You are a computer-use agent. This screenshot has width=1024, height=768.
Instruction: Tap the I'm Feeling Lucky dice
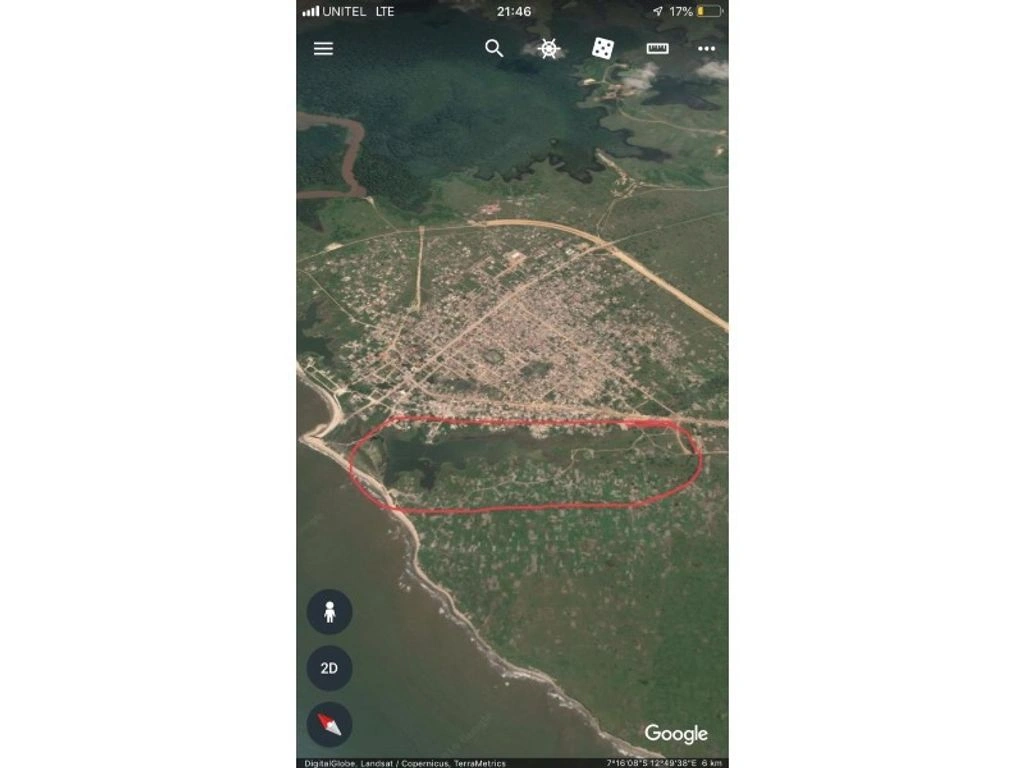click(602, 48)
